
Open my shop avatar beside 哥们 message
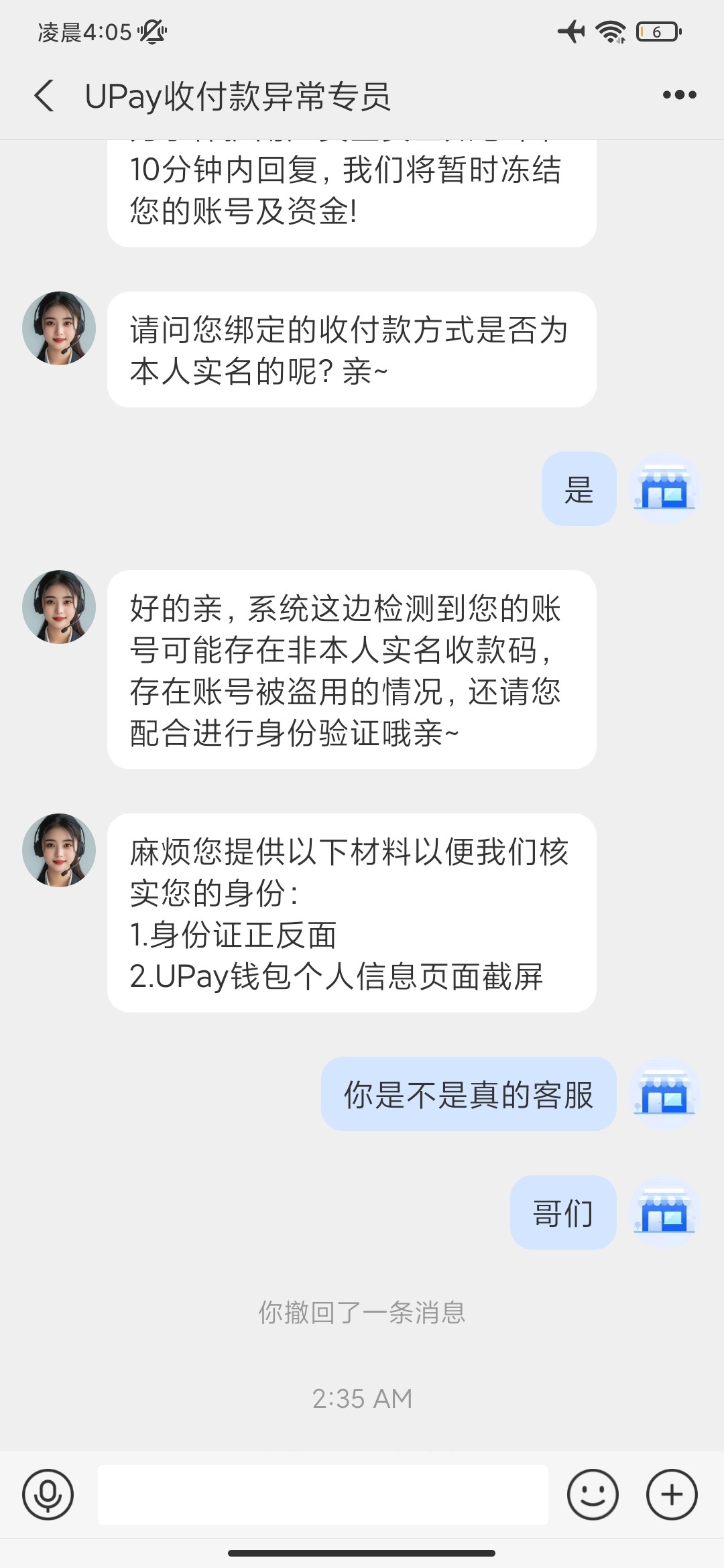coord(664,1212)
